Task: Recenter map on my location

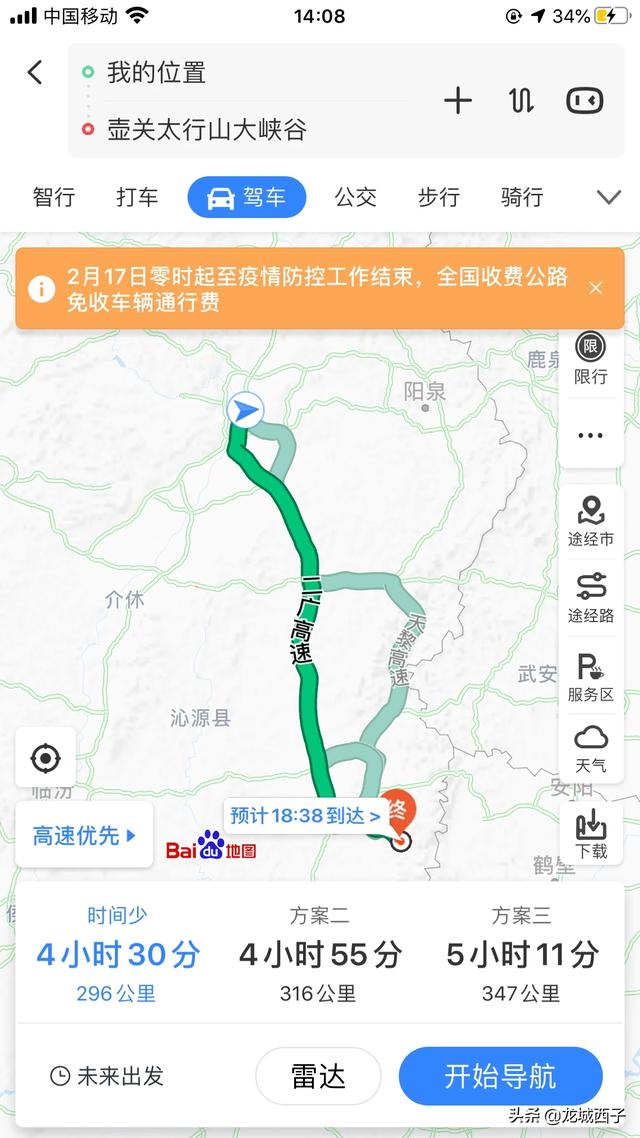Action: [x=46, y=758]
